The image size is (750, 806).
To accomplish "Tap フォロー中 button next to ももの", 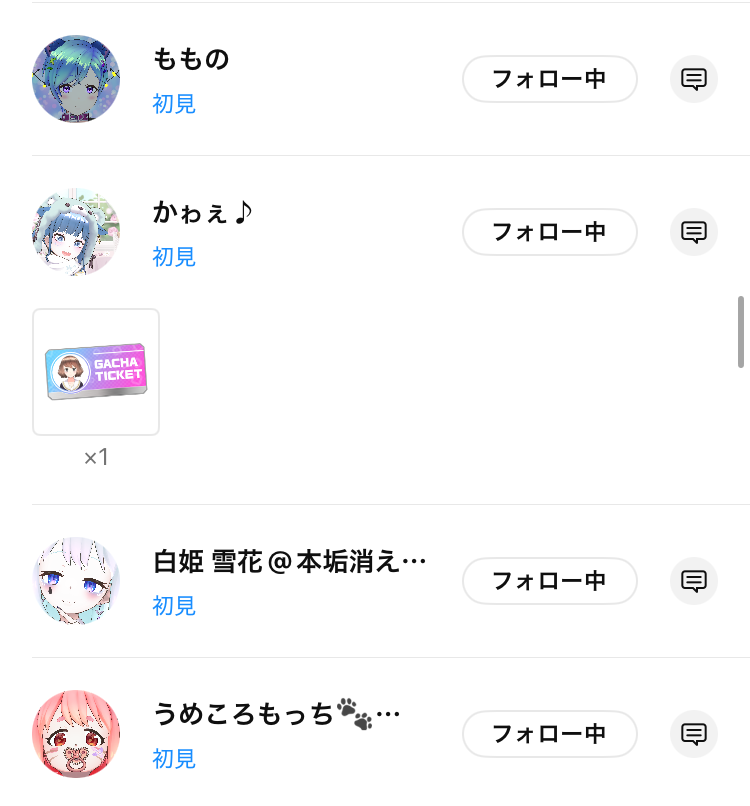I will [549, 79].
